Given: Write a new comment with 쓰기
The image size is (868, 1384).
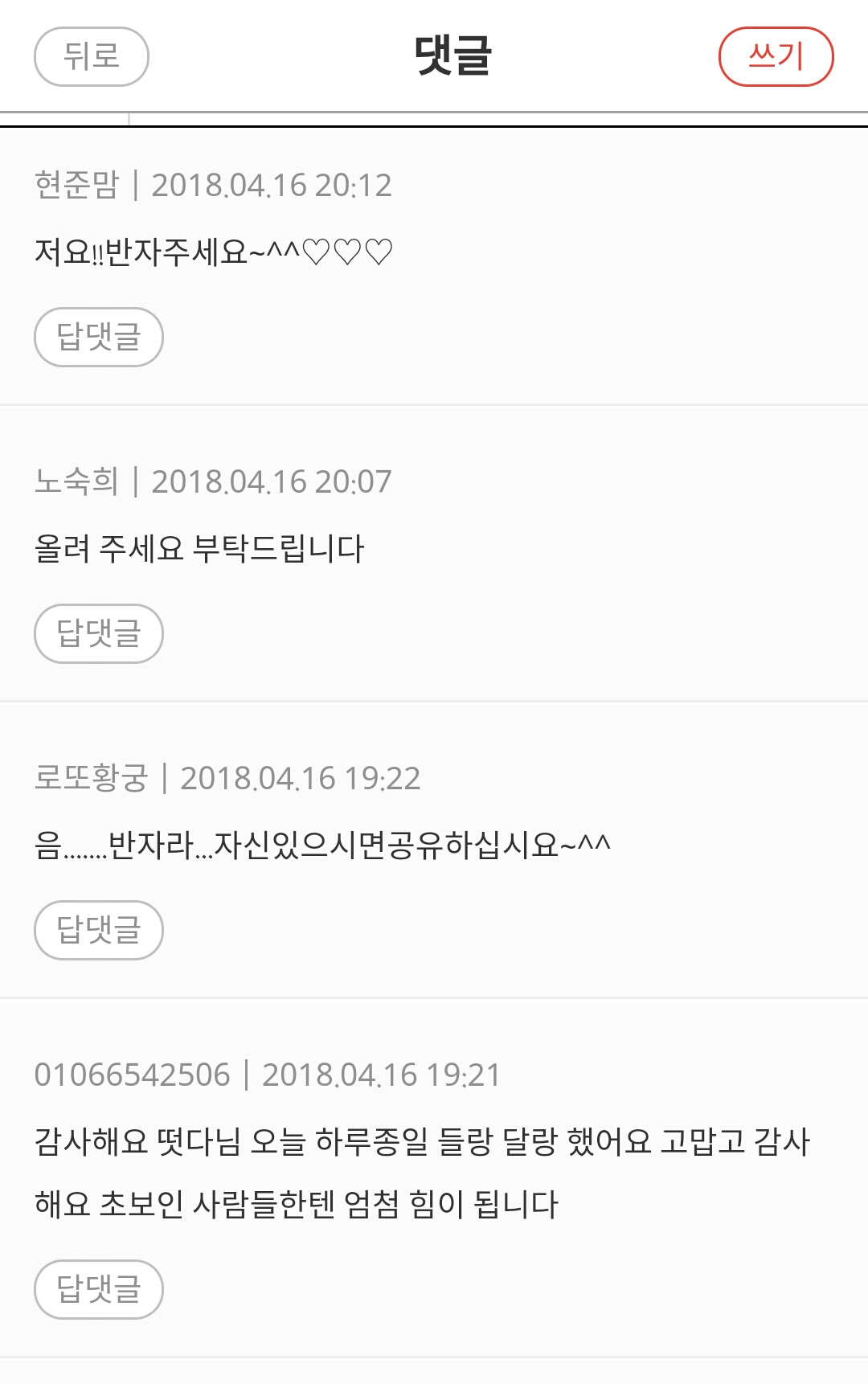Looking at the screenshot, I should tap(776, 56).
